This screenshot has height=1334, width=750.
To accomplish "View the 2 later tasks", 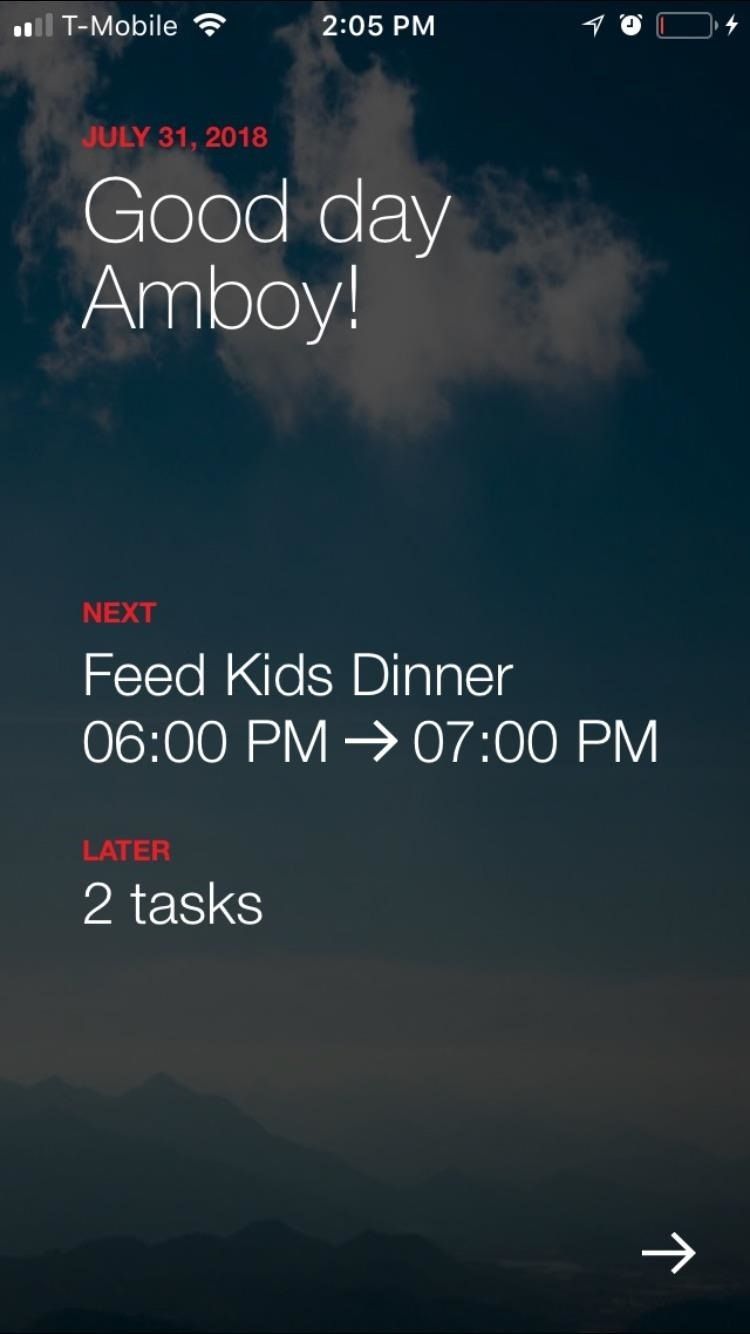I will pos(172,904).
